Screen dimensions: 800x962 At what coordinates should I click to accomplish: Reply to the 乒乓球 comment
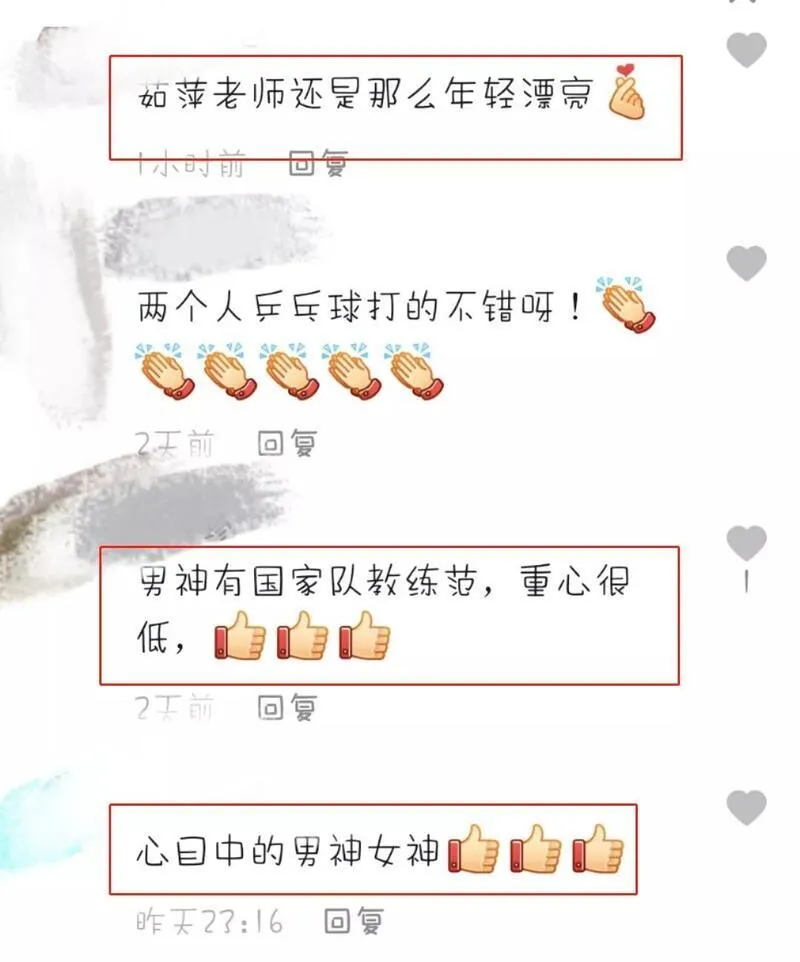(287, 443)
